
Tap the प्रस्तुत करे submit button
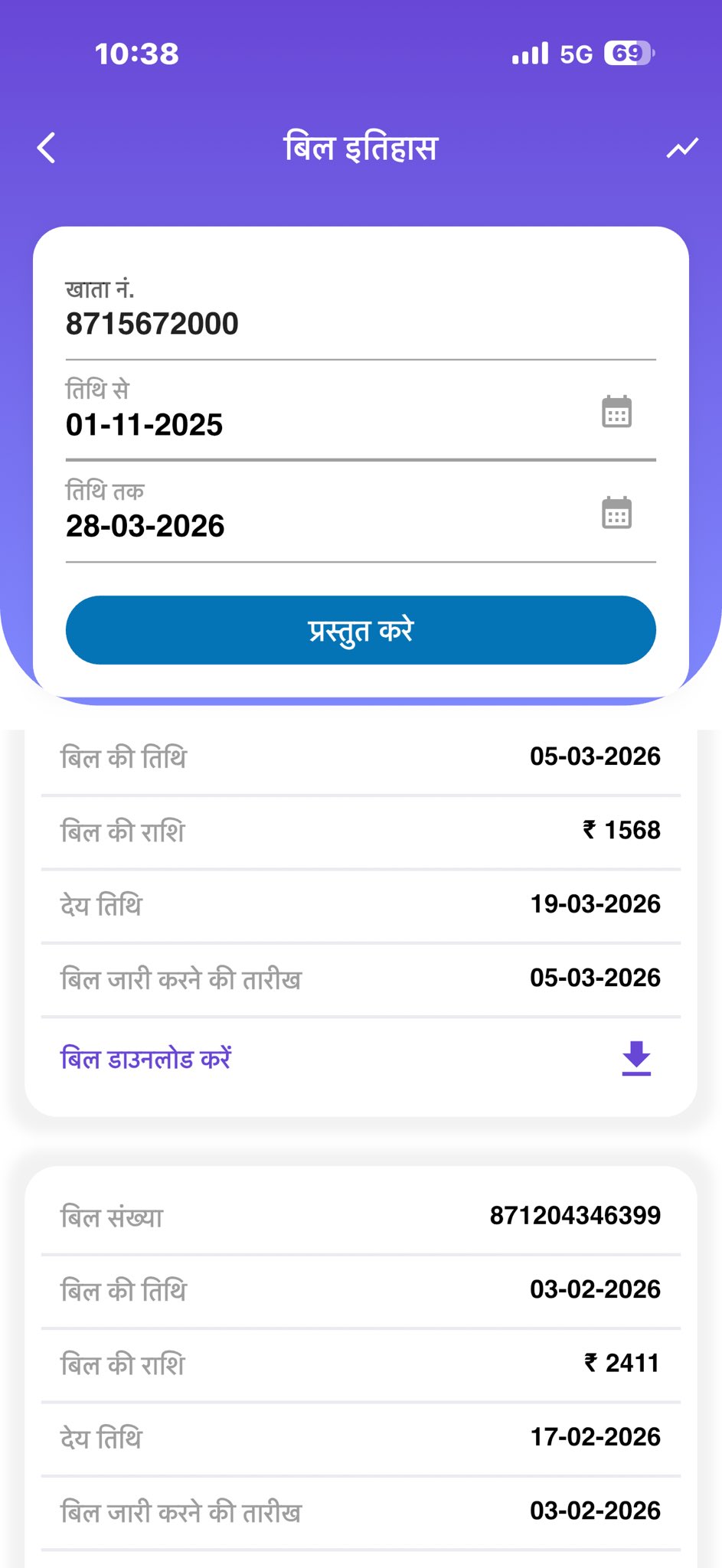tap(361, 630)
